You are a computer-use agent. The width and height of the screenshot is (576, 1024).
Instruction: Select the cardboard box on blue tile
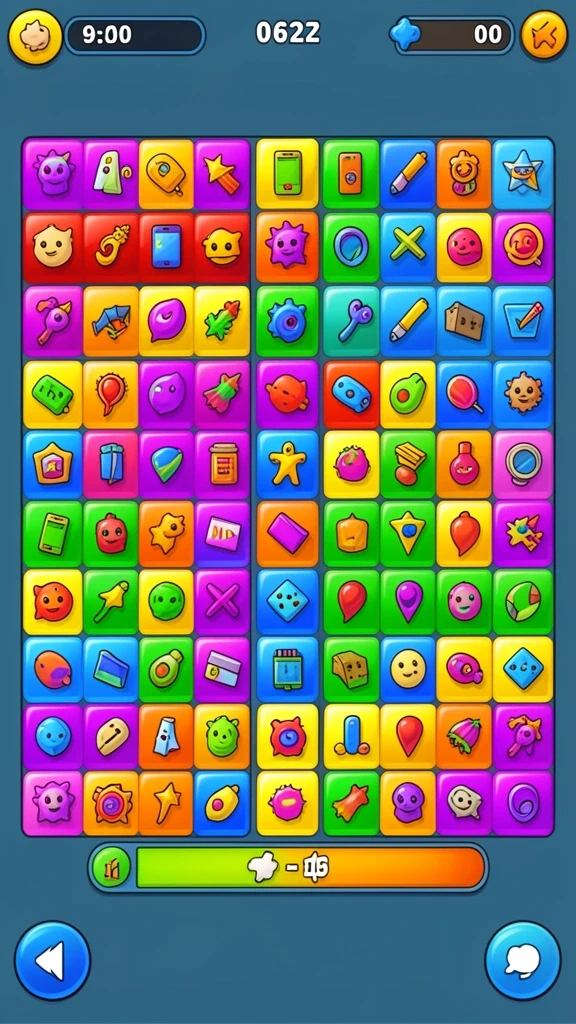pyautogui.click(x=464, y=320)
